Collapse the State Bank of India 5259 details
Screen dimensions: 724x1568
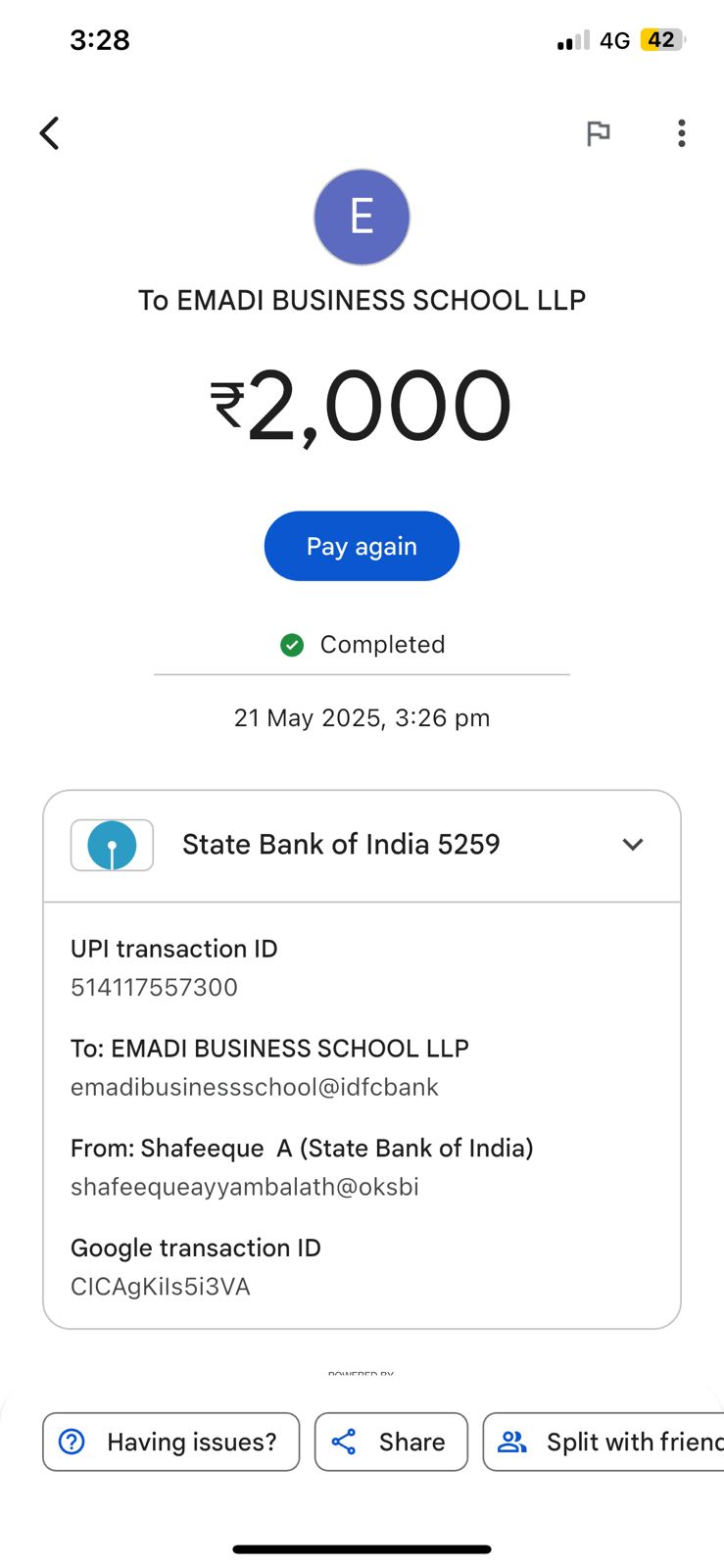click(633, 844)
